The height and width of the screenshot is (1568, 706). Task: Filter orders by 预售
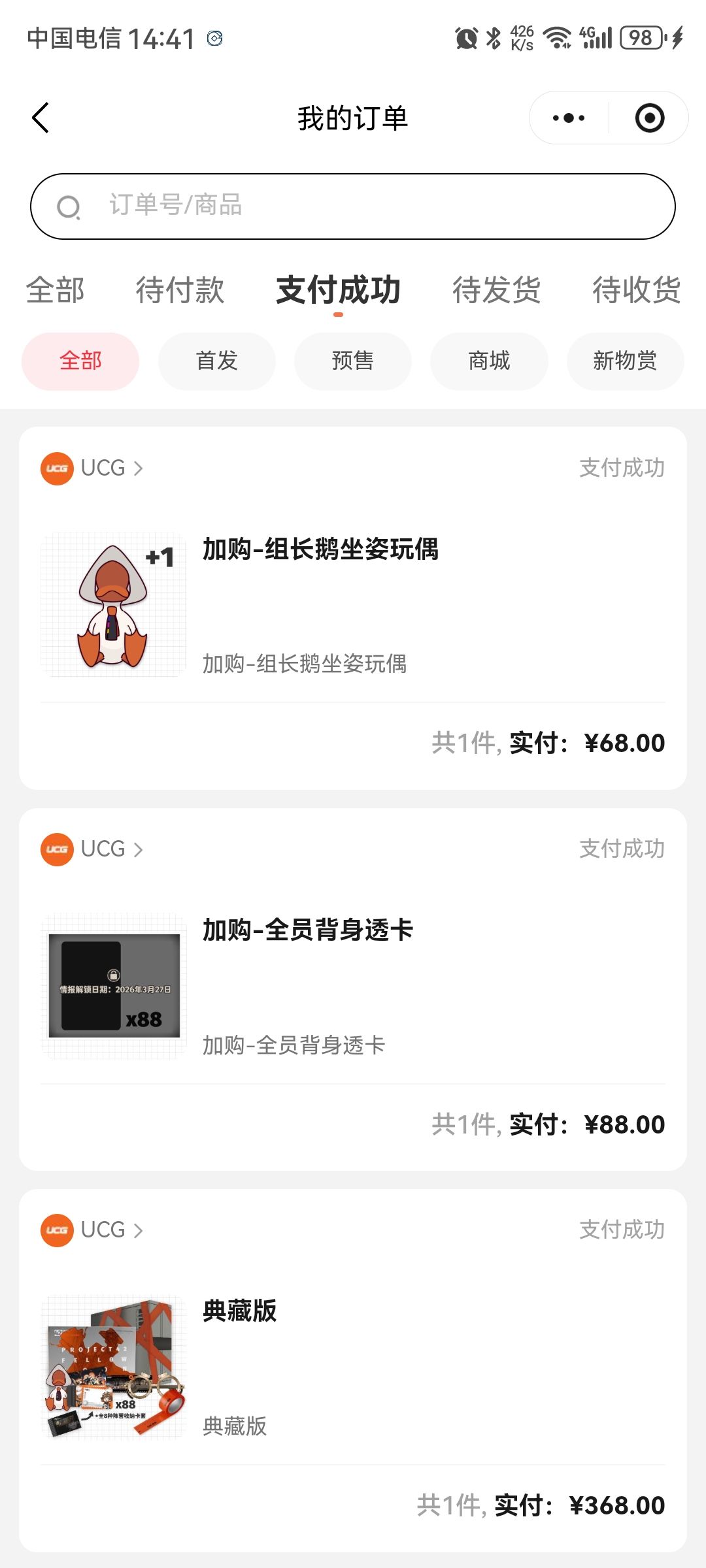[353, 361]
